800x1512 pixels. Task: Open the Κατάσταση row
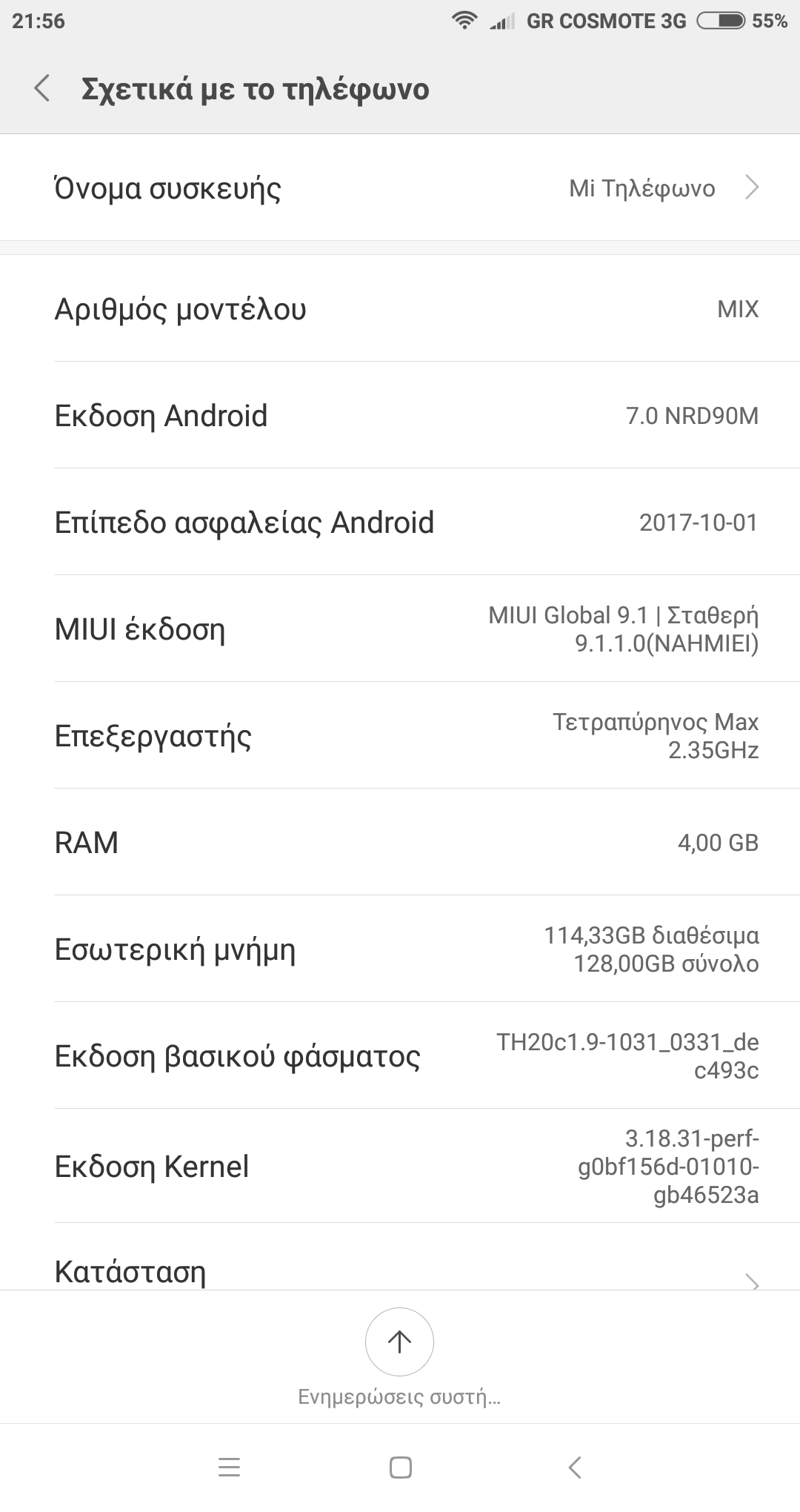[x=400, y=1270]
